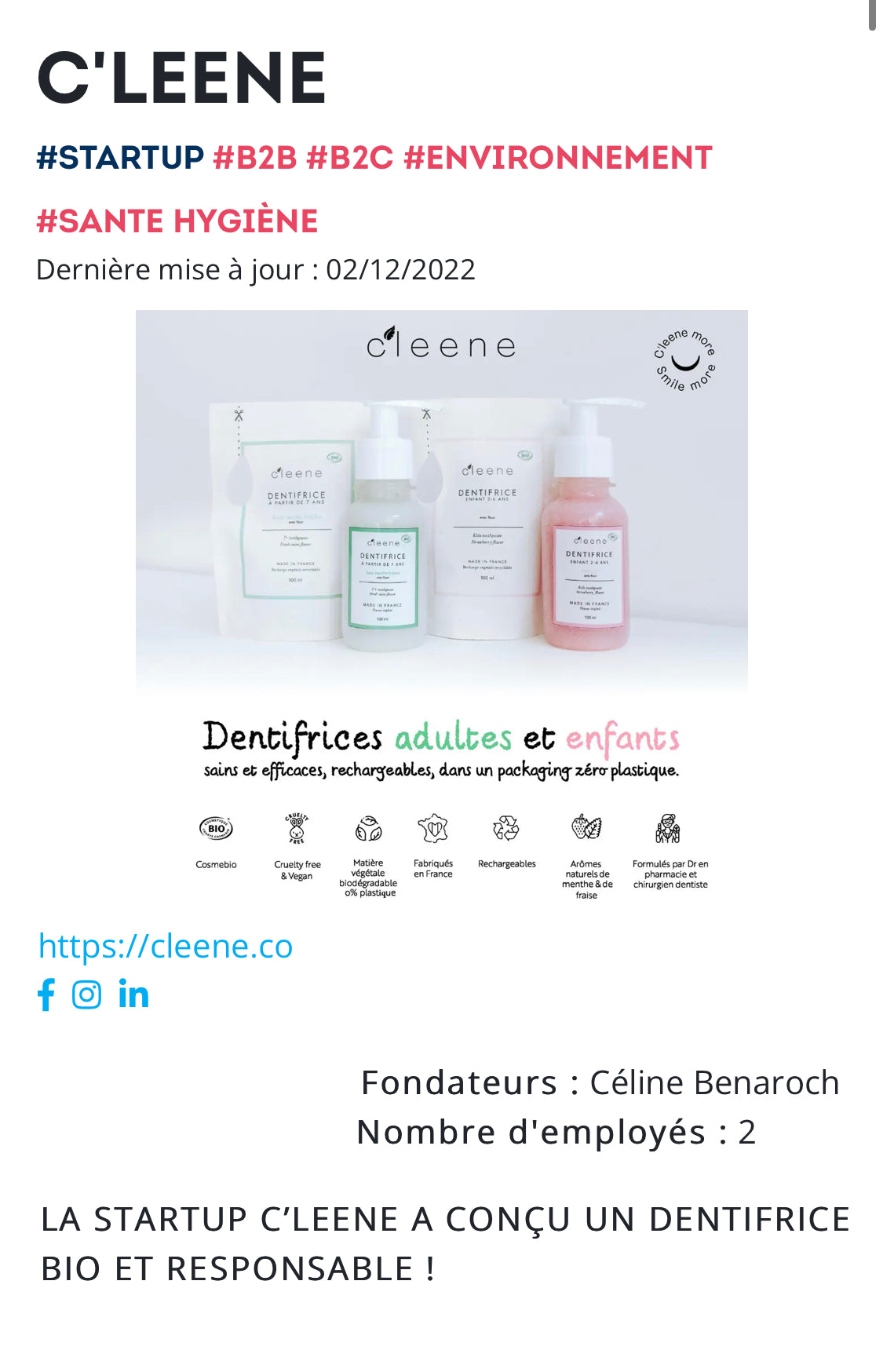
Task: Tap the #B2C hashtag
Action: click(x=349, y=158)
